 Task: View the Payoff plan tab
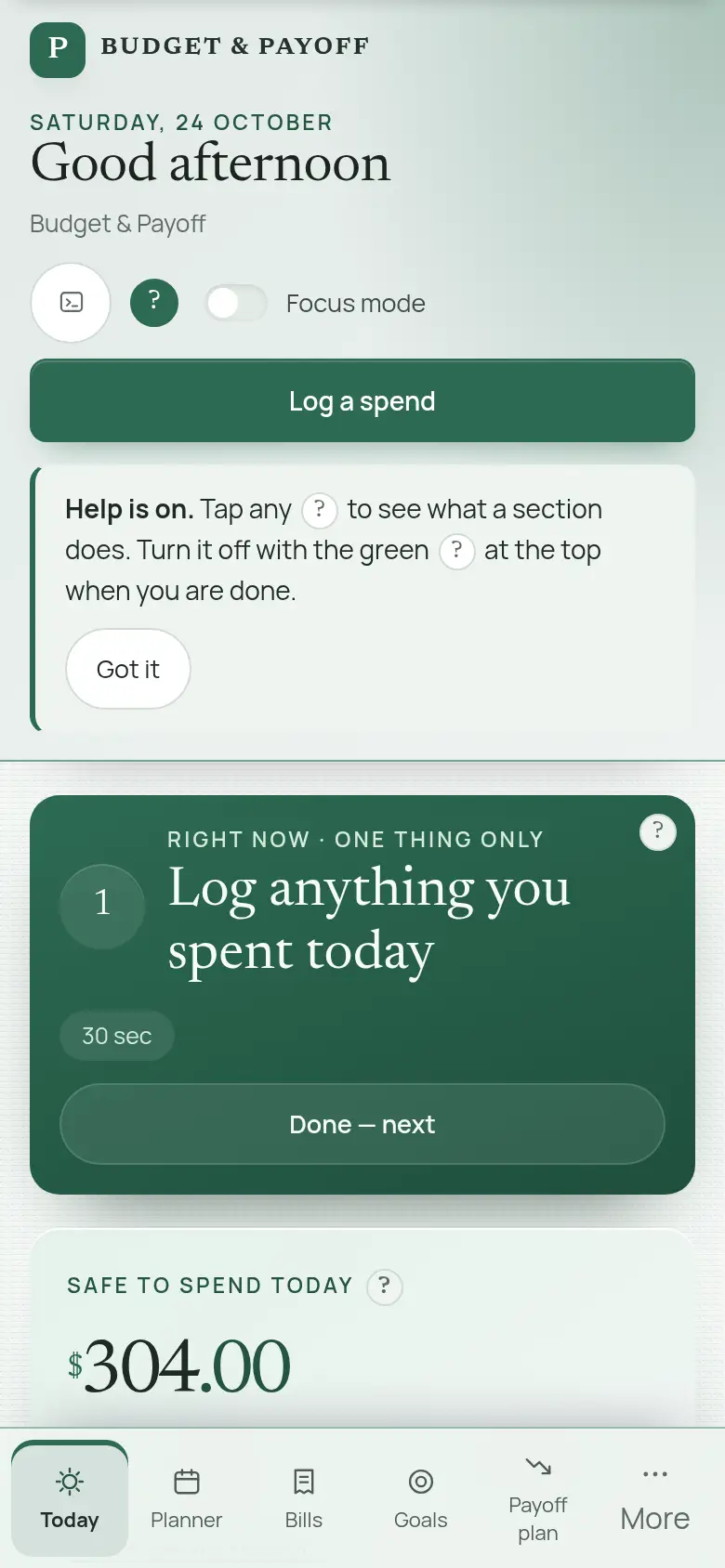[538, 1498]
